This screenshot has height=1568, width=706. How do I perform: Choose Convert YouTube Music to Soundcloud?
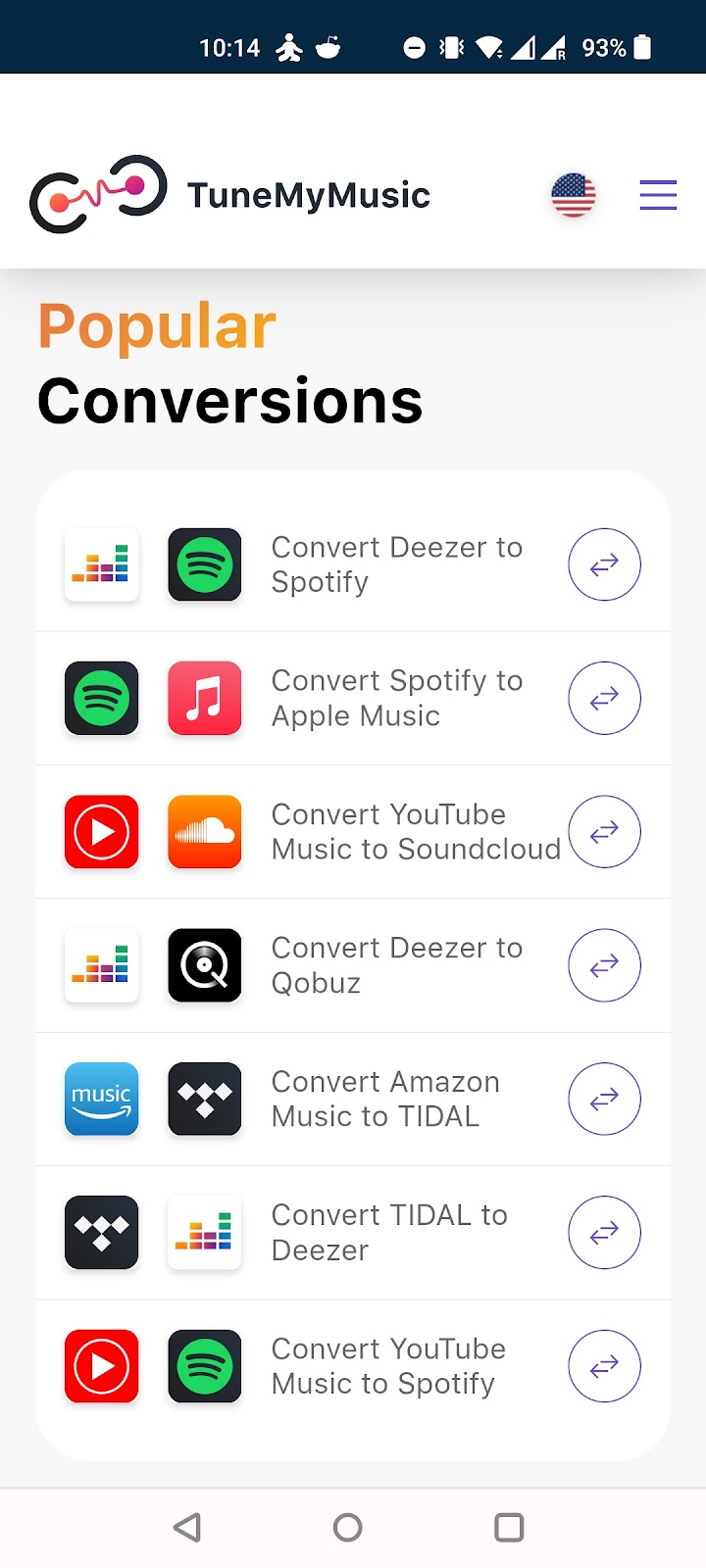(x=604, y=832)
